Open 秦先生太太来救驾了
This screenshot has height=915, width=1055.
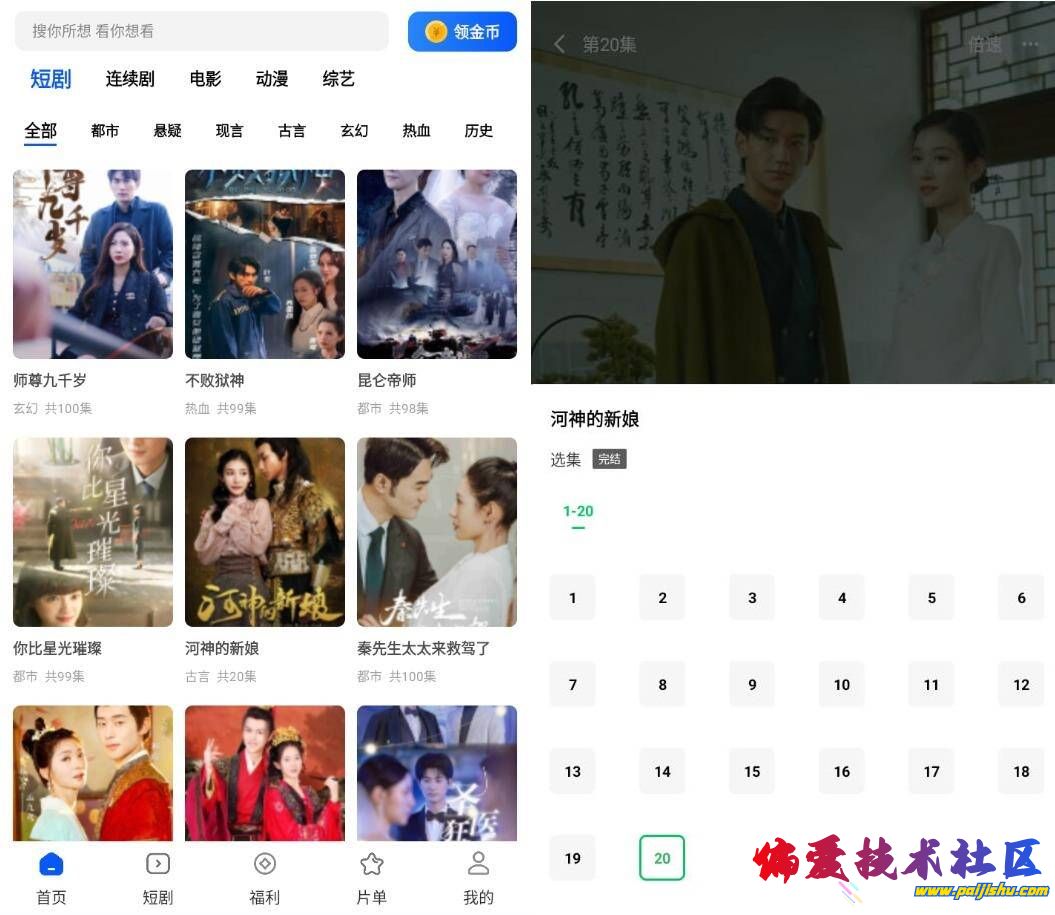436,533
